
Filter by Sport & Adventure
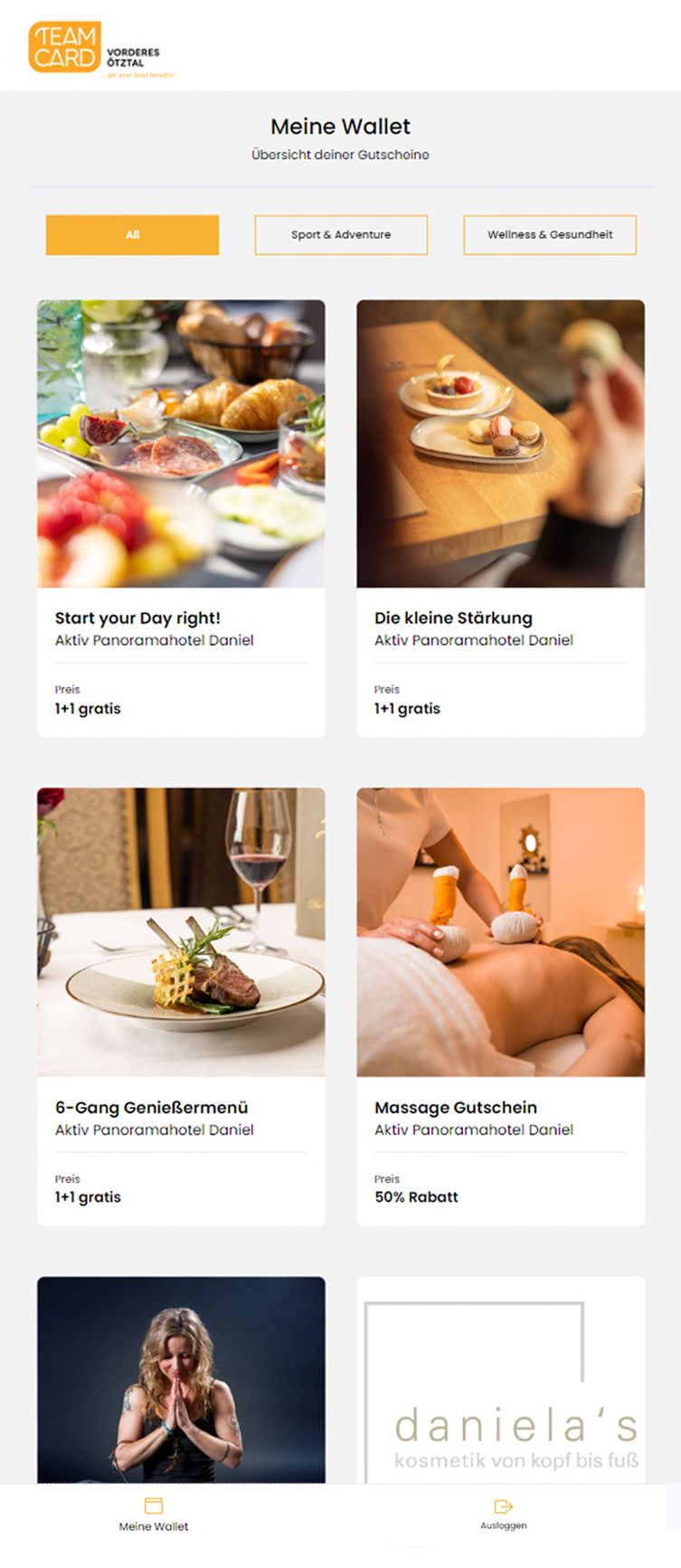point(341,234)
